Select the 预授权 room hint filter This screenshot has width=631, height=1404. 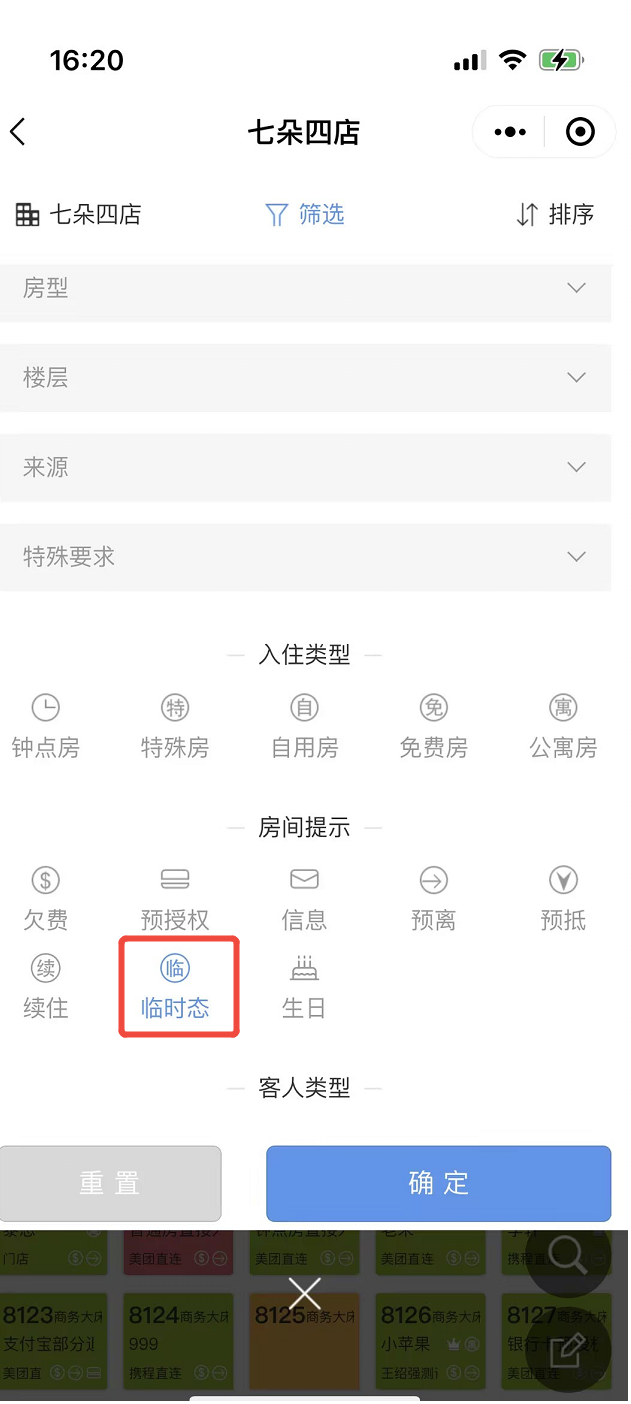175,898
